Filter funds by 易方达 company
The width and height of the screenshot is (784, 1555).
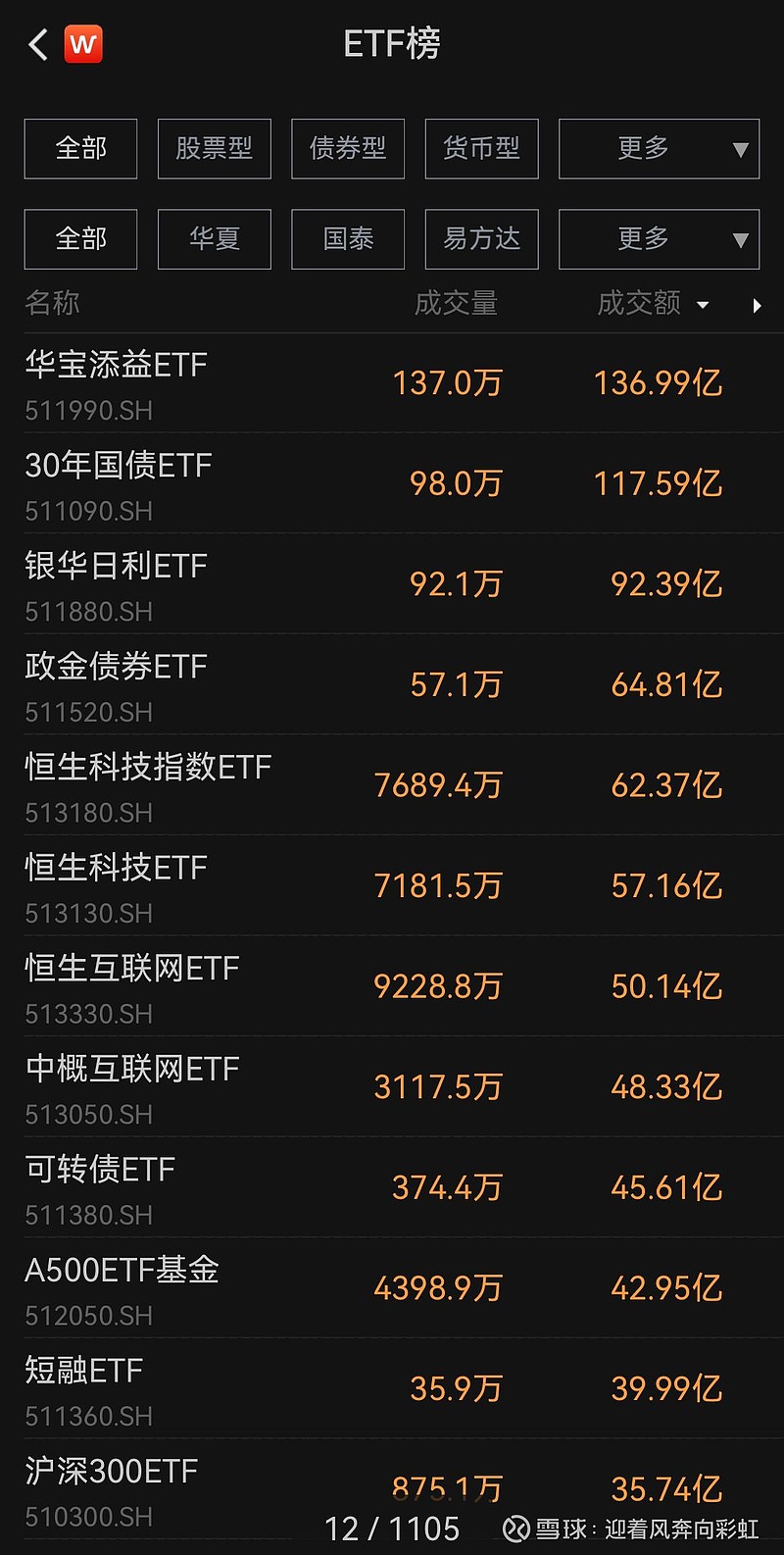tap(481, 239)
